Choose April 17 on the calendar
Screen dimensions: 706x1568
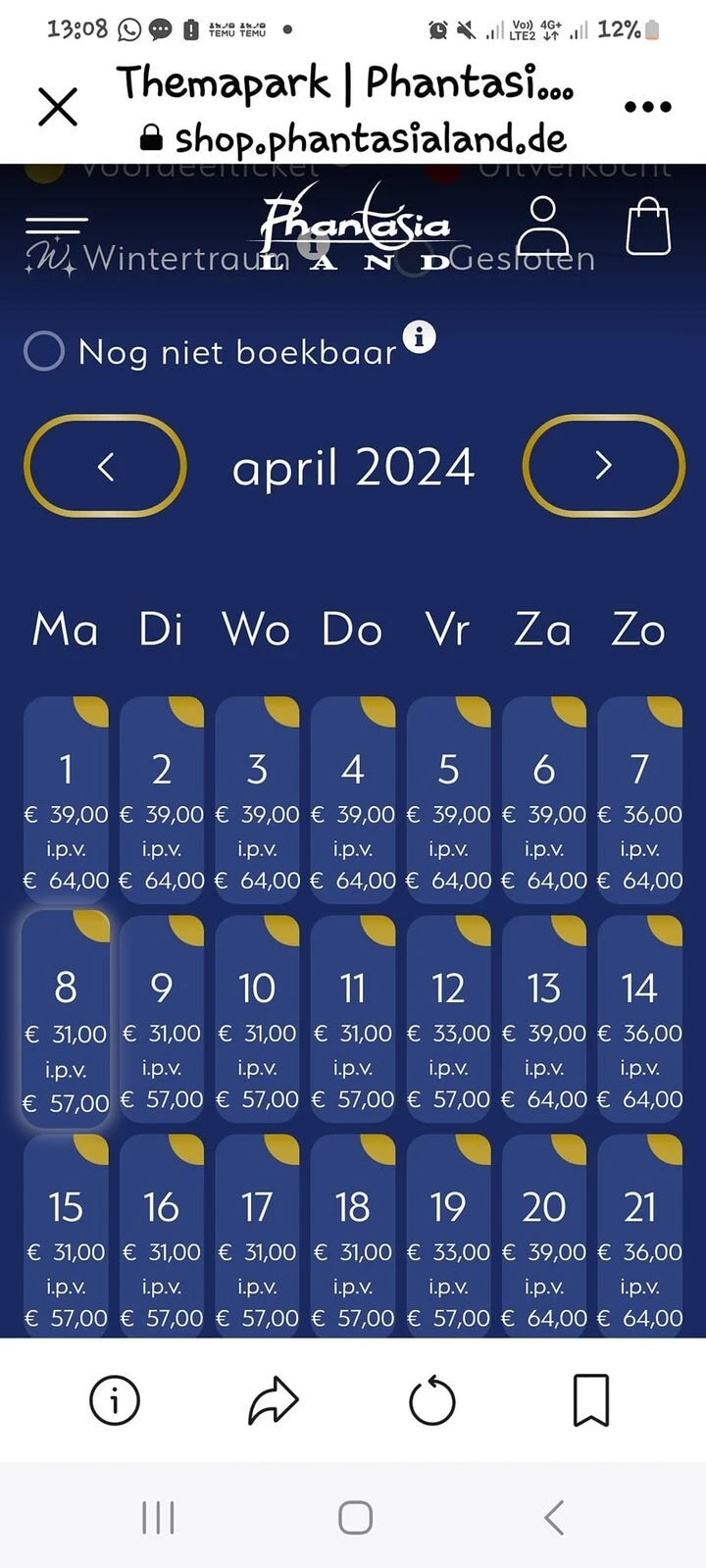pyautogui.click(x=257, y=1236)
